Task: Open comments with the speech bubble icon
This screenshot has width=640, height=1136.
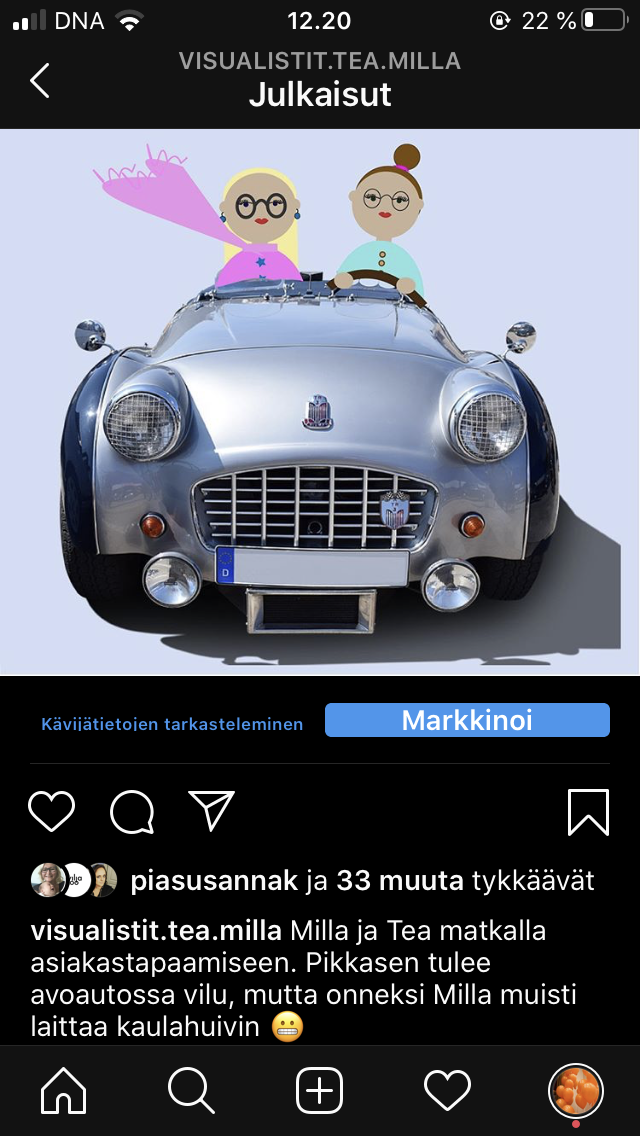Action: (x=132, y=811)
